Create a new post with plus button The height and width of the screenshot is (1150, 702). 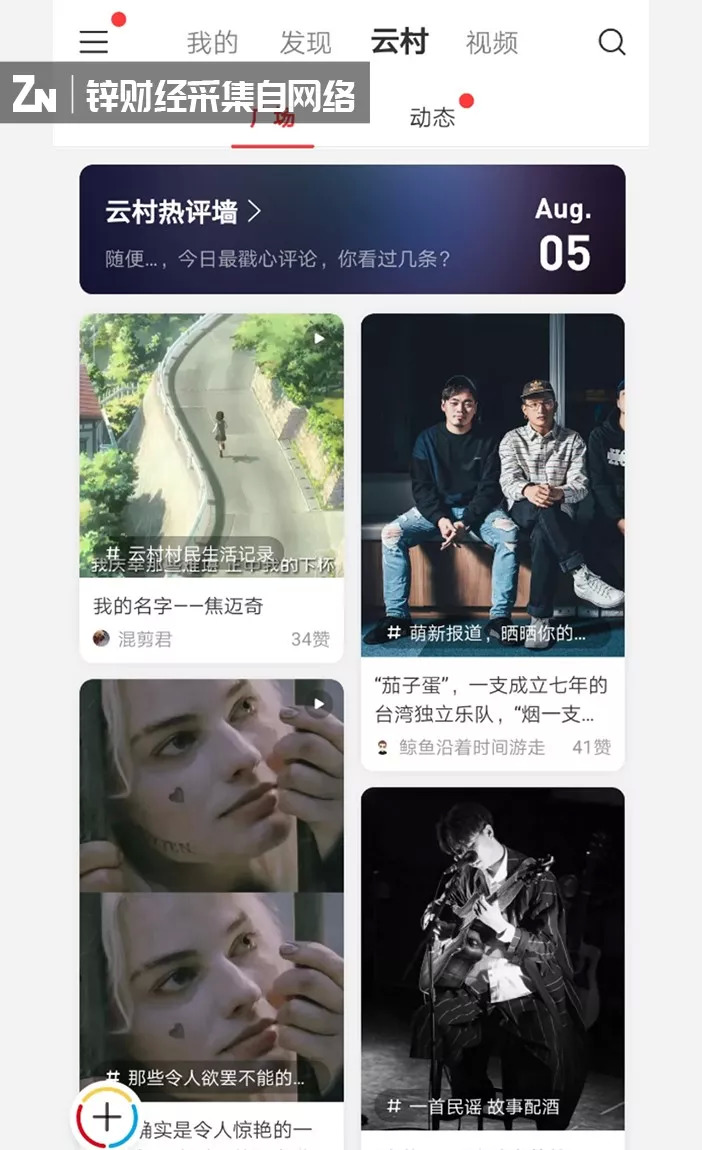pyautogui.click(x=107, y=1117)
